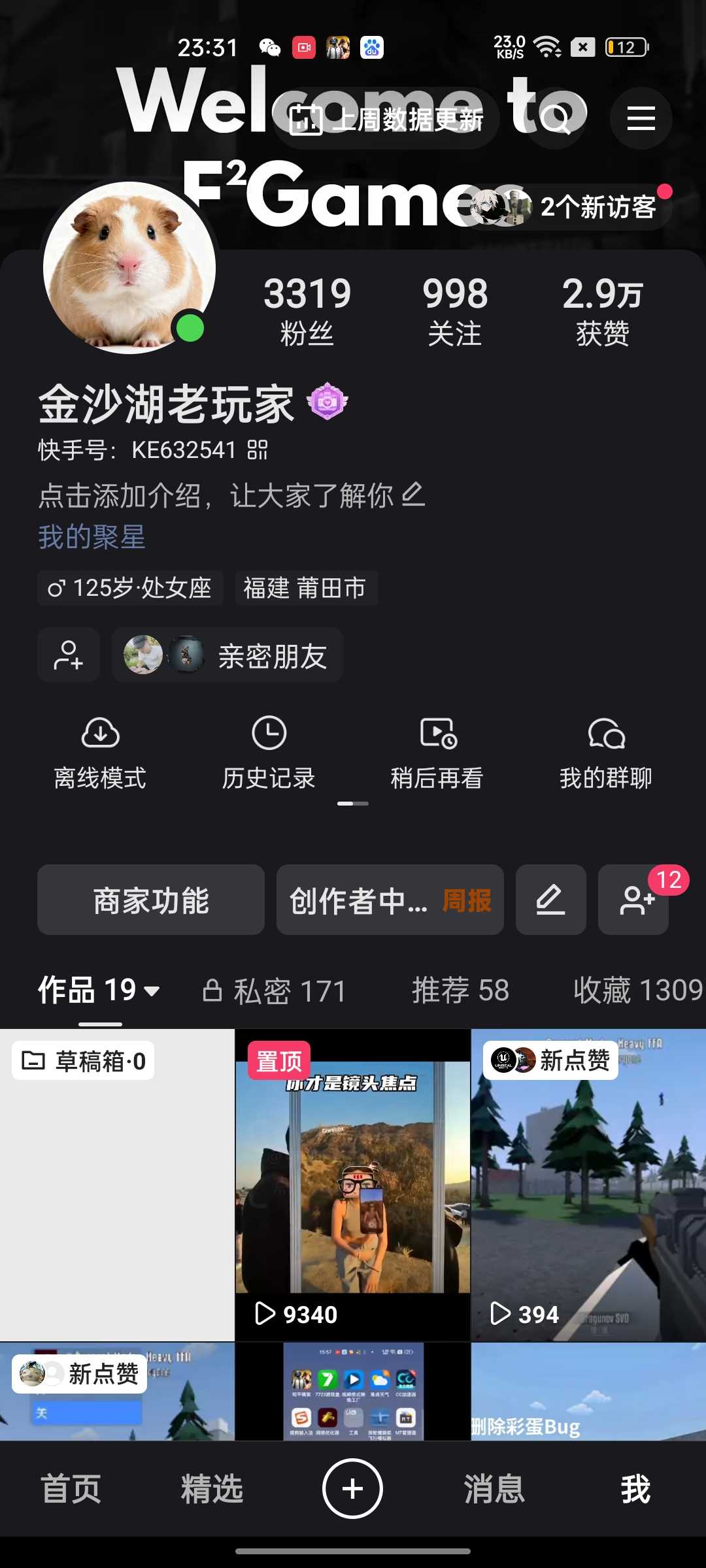Open 商家功能
Screen dimensions: 706x1568
[x=151, y=900]
